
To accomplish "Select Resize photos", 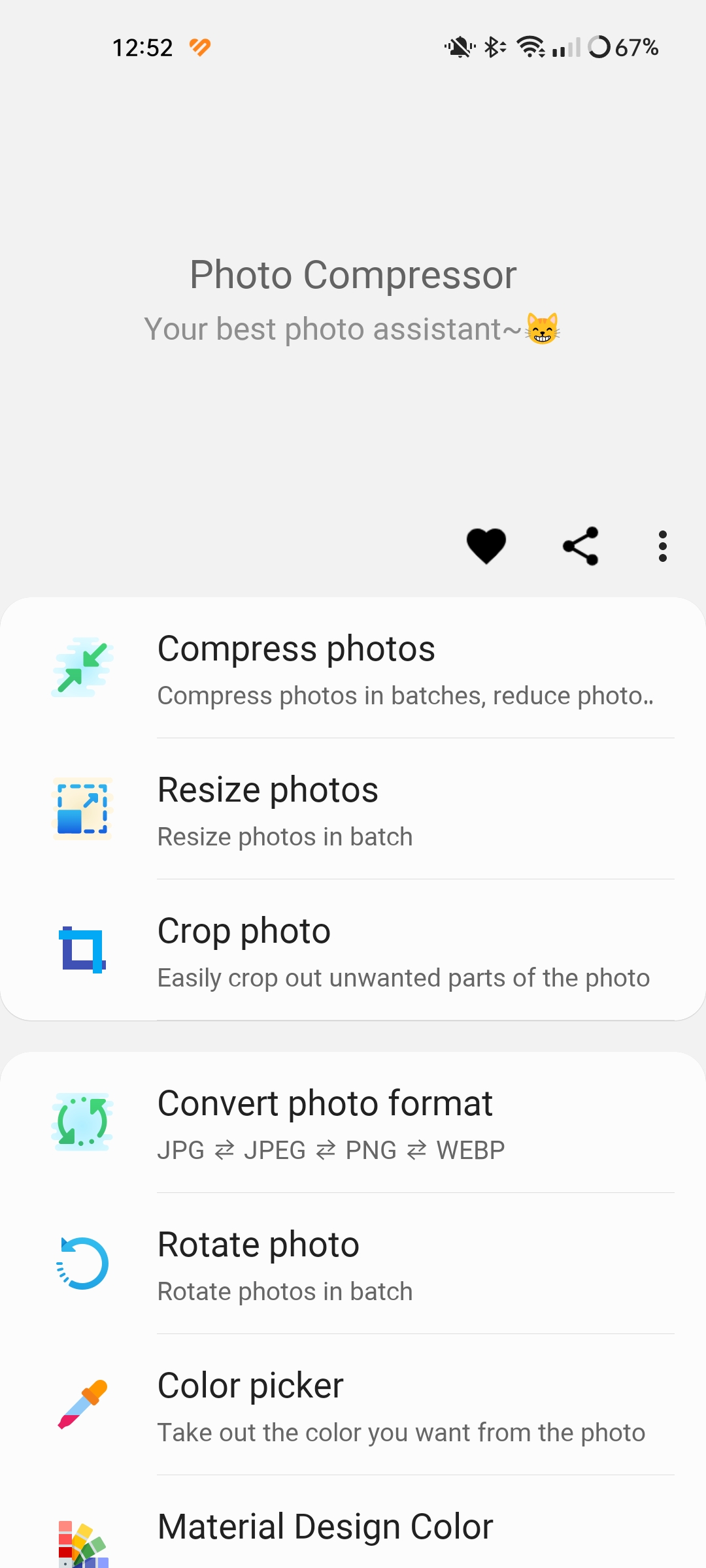I will pos(353,809).
